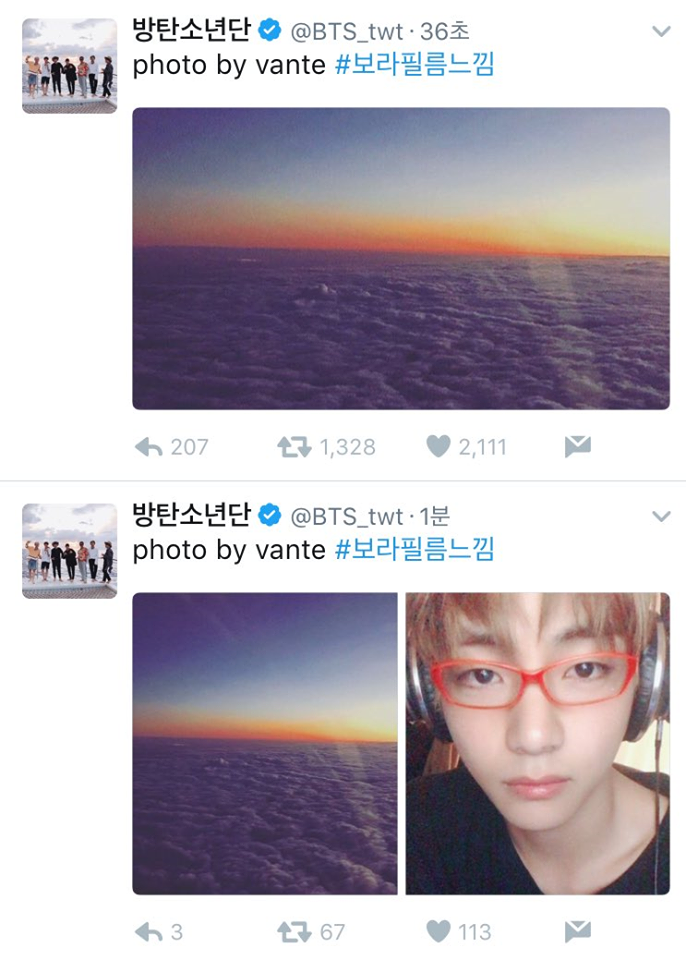Send the 1분 tweet via direct message
Screen dimensions: 686x960
click(x=577, y=932)
